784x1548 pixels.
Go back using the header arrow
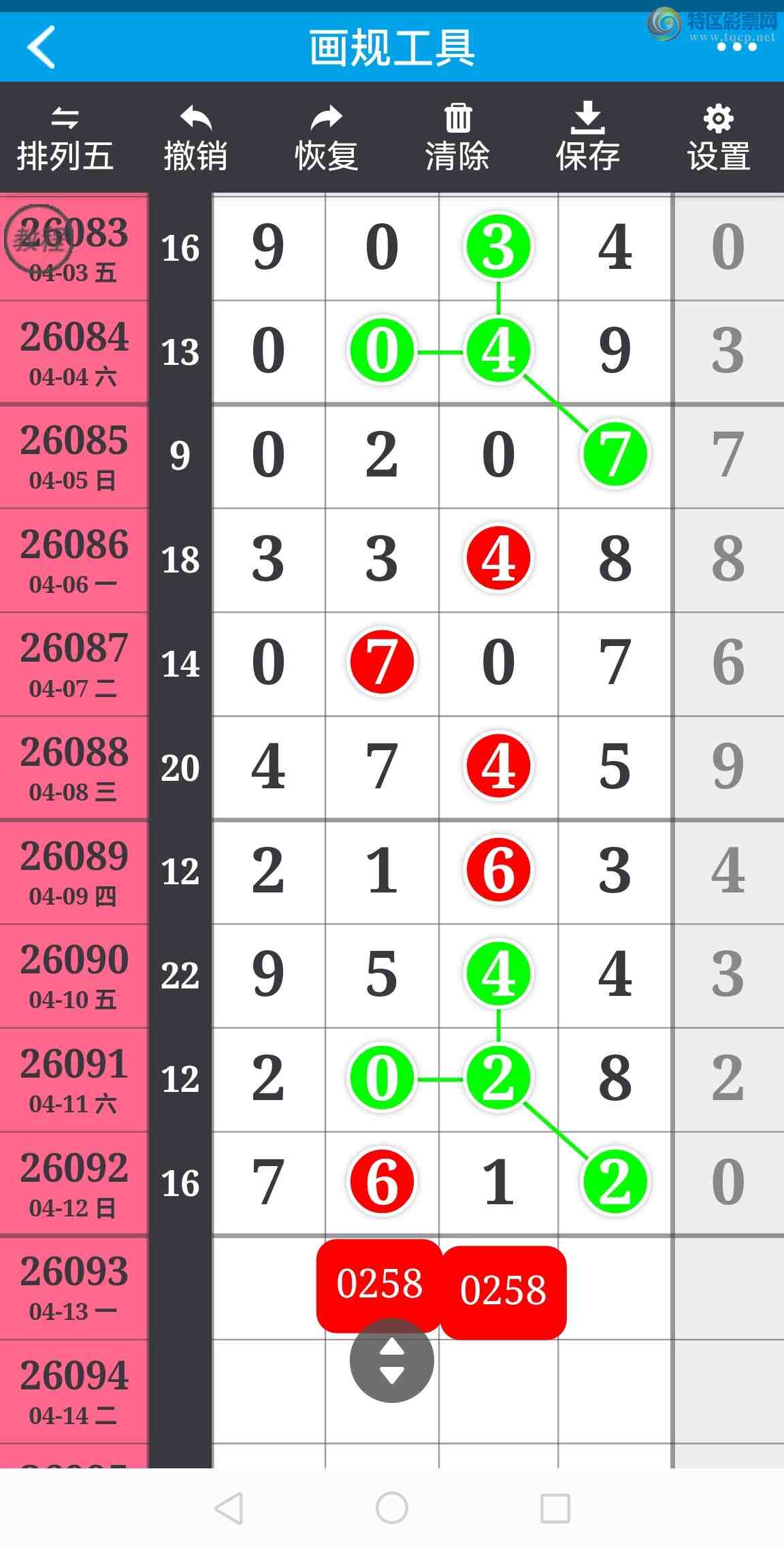tap(41, 48)
